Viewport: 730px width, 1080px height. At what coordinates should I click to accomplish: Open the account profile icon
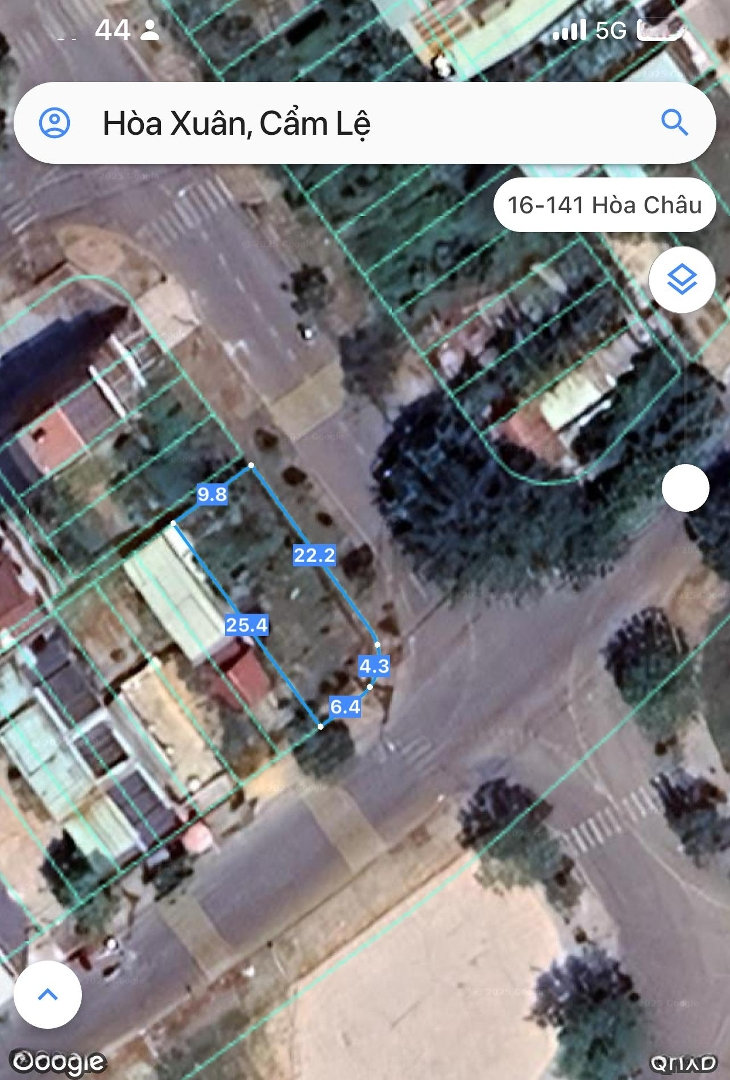tap(54, 123)
